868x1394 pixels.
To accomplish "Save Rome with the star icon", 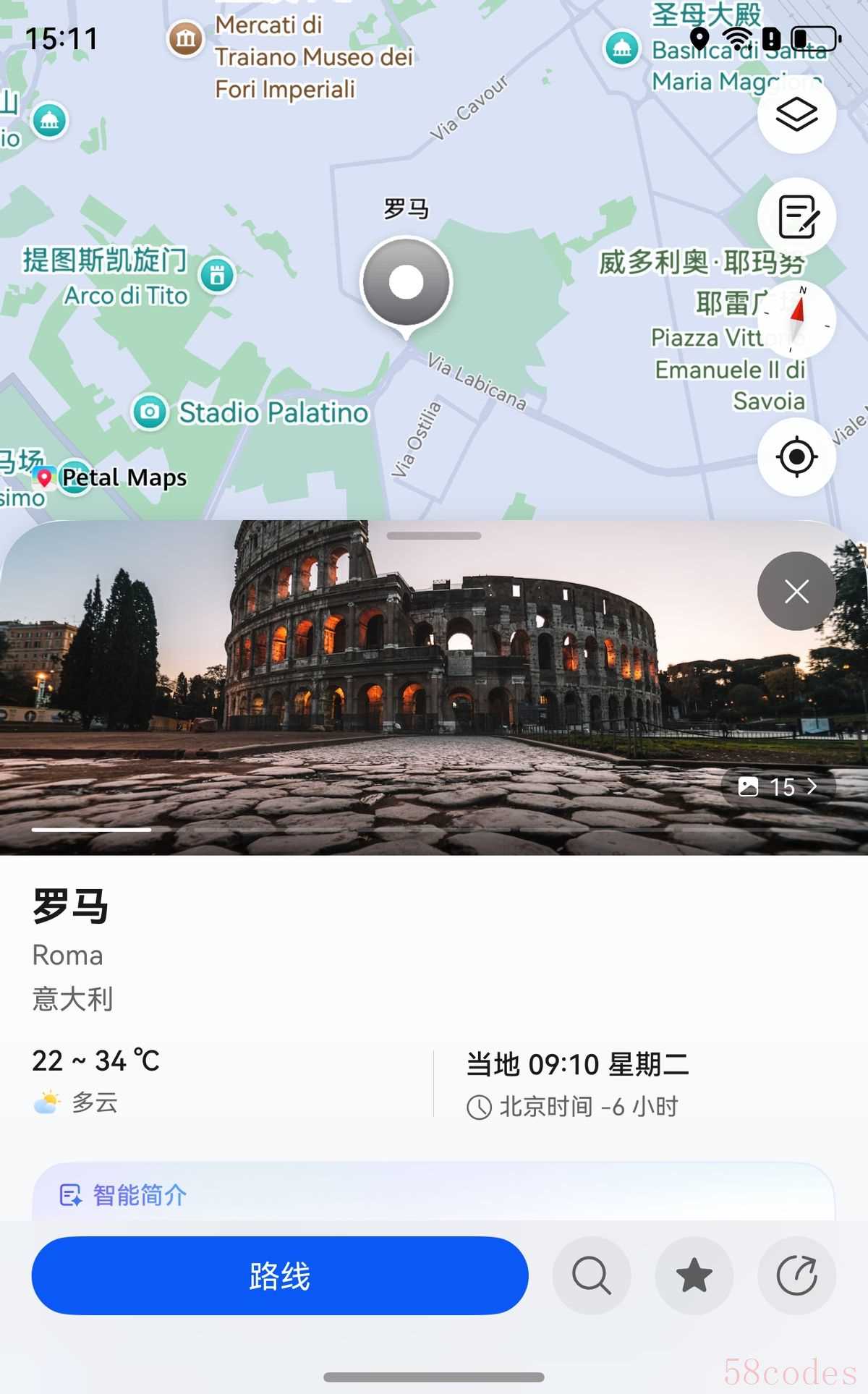I will point(694,1275).
